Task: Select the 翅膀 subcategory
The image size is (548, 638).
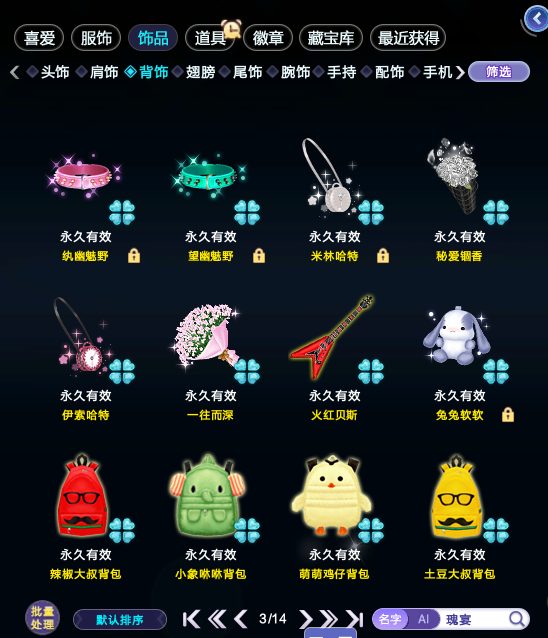Action: (200, 72)
